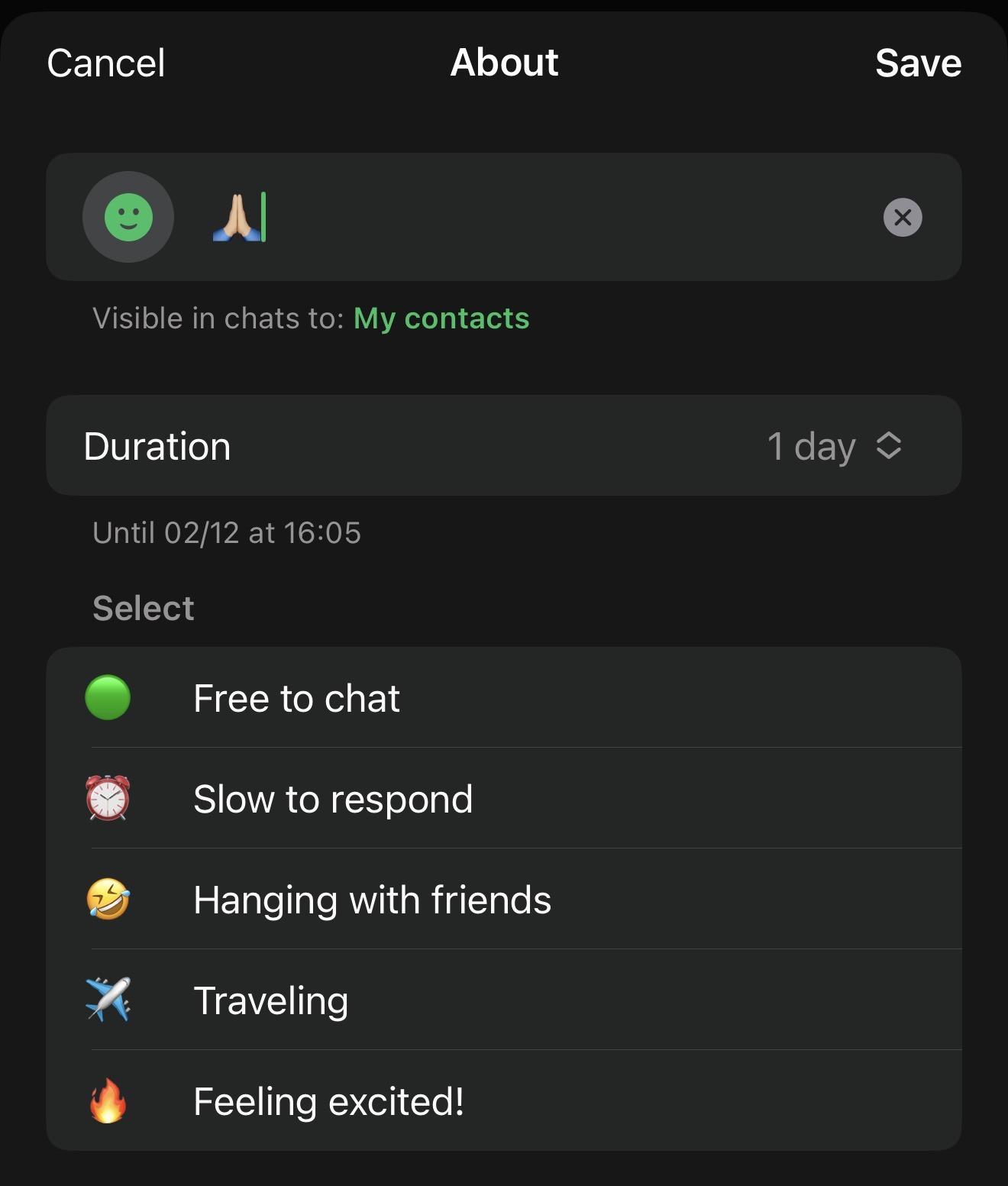
Task: Tap the About text input field
Action: (x=535, y=217)
